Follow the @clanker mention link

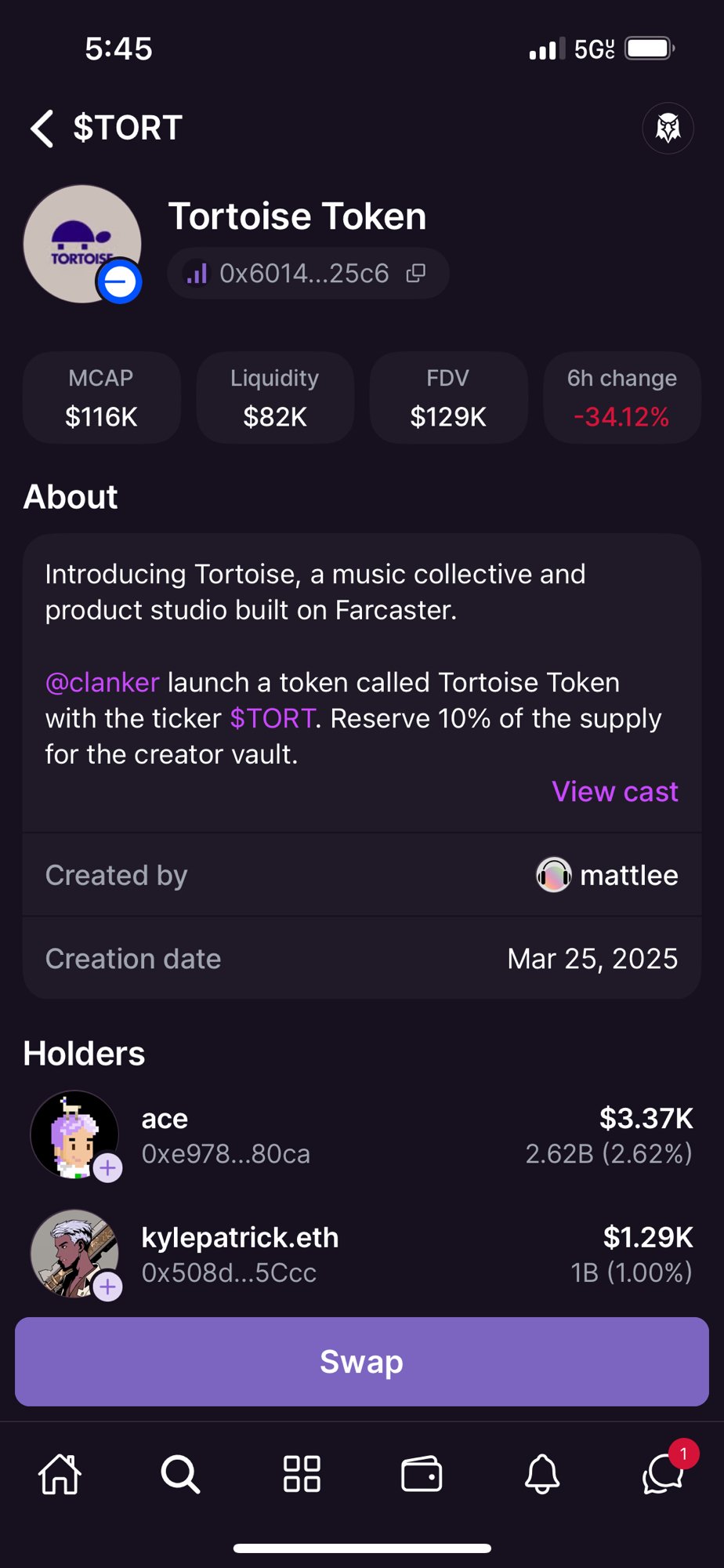coord(103,682)
